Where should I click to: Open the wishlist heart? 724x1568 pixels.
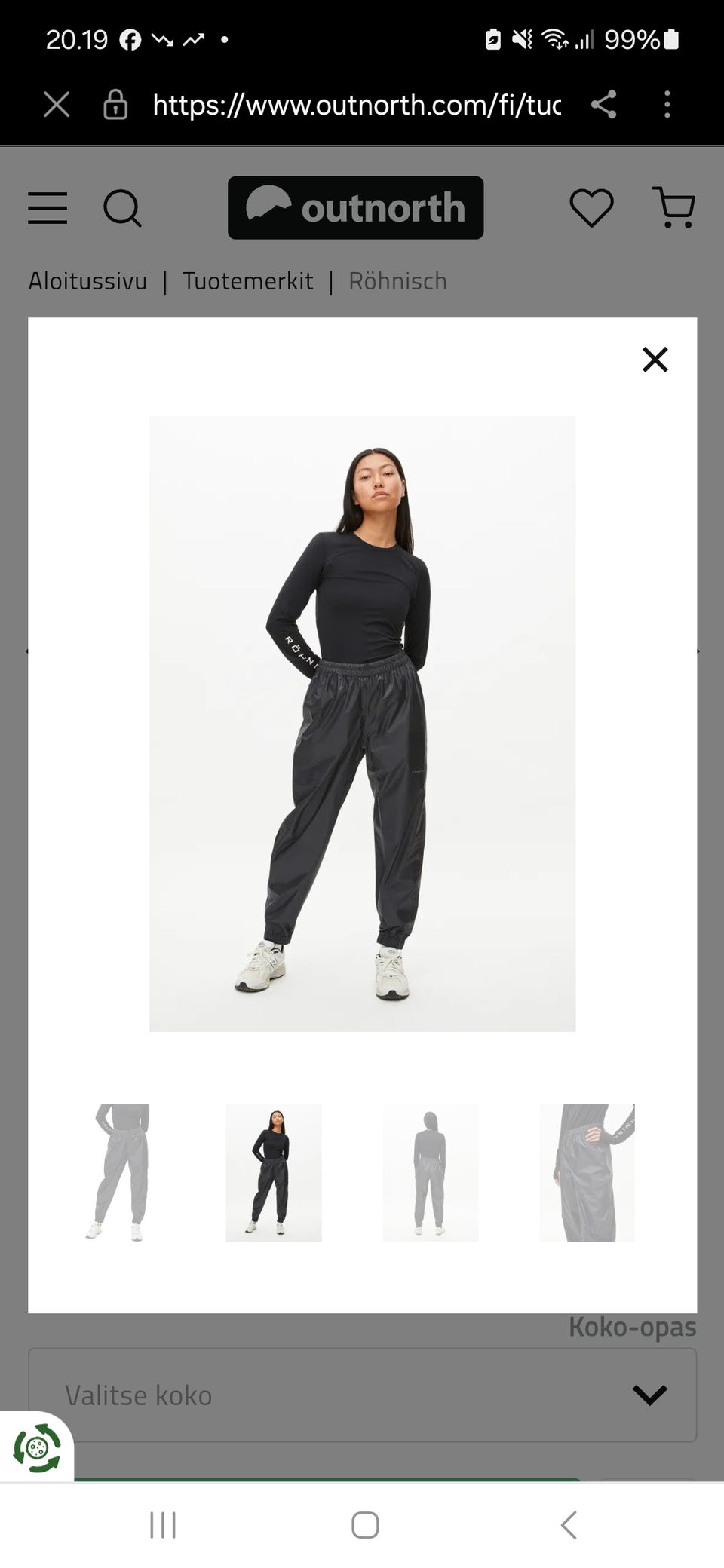[591, 208]
